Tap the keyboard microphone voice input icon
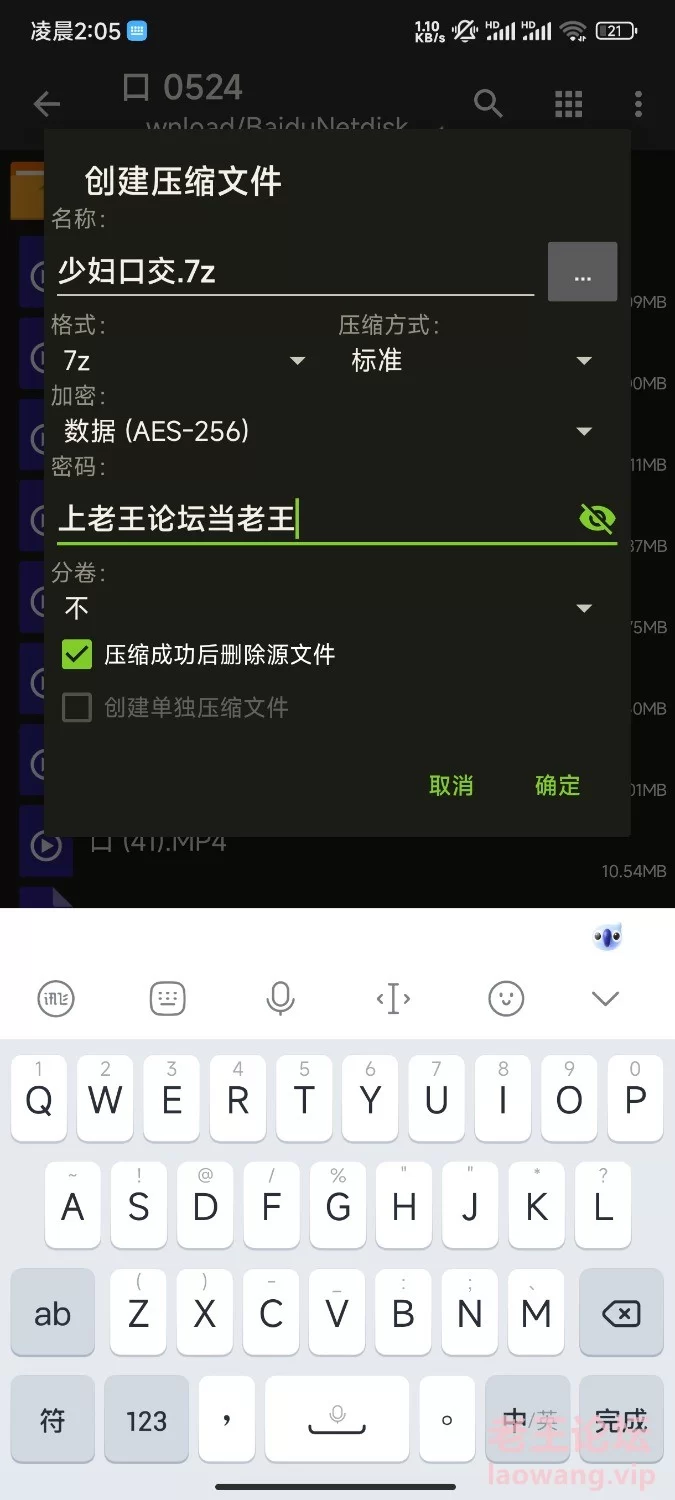 280,997
